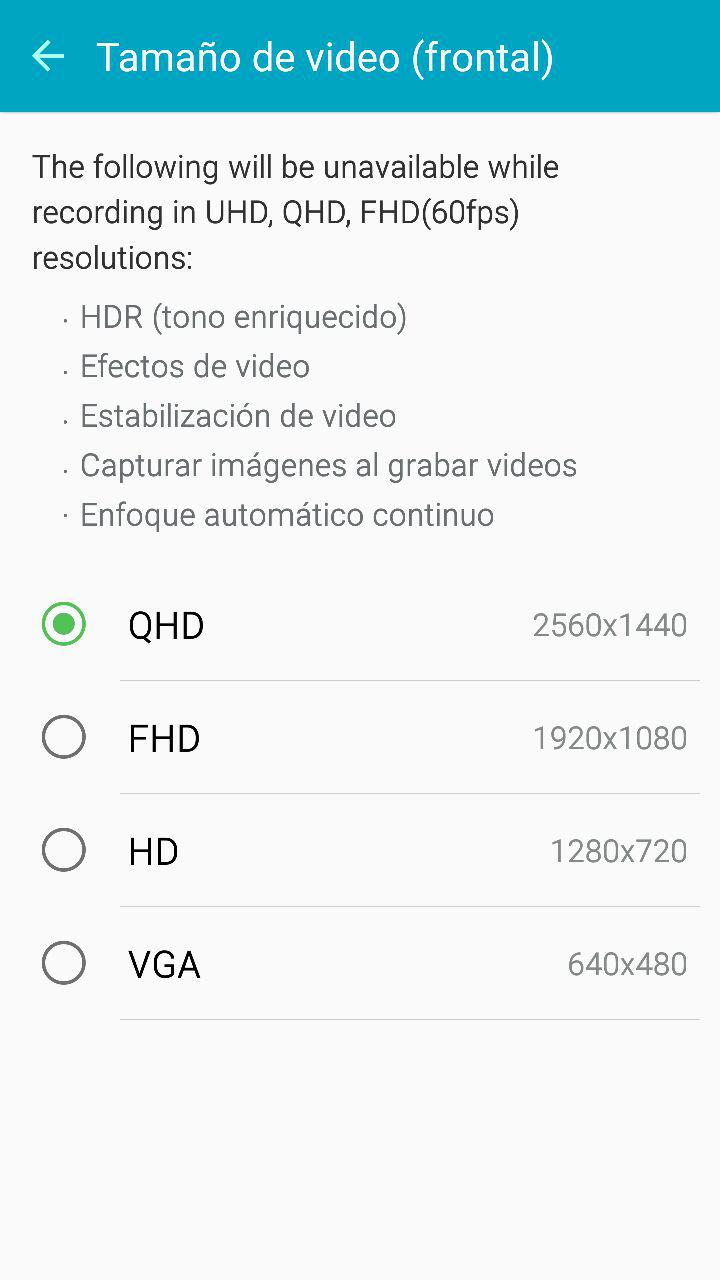This screenshot has height=1280, width=720.
Task: Go back from Tamaño de video
Action: coord(48,57)
